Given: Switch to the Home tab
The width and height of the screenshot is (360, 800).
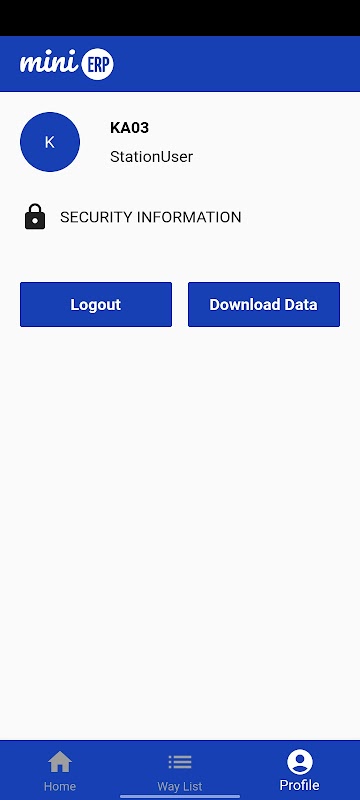Looking at the screenshot, I should (60, 770).
